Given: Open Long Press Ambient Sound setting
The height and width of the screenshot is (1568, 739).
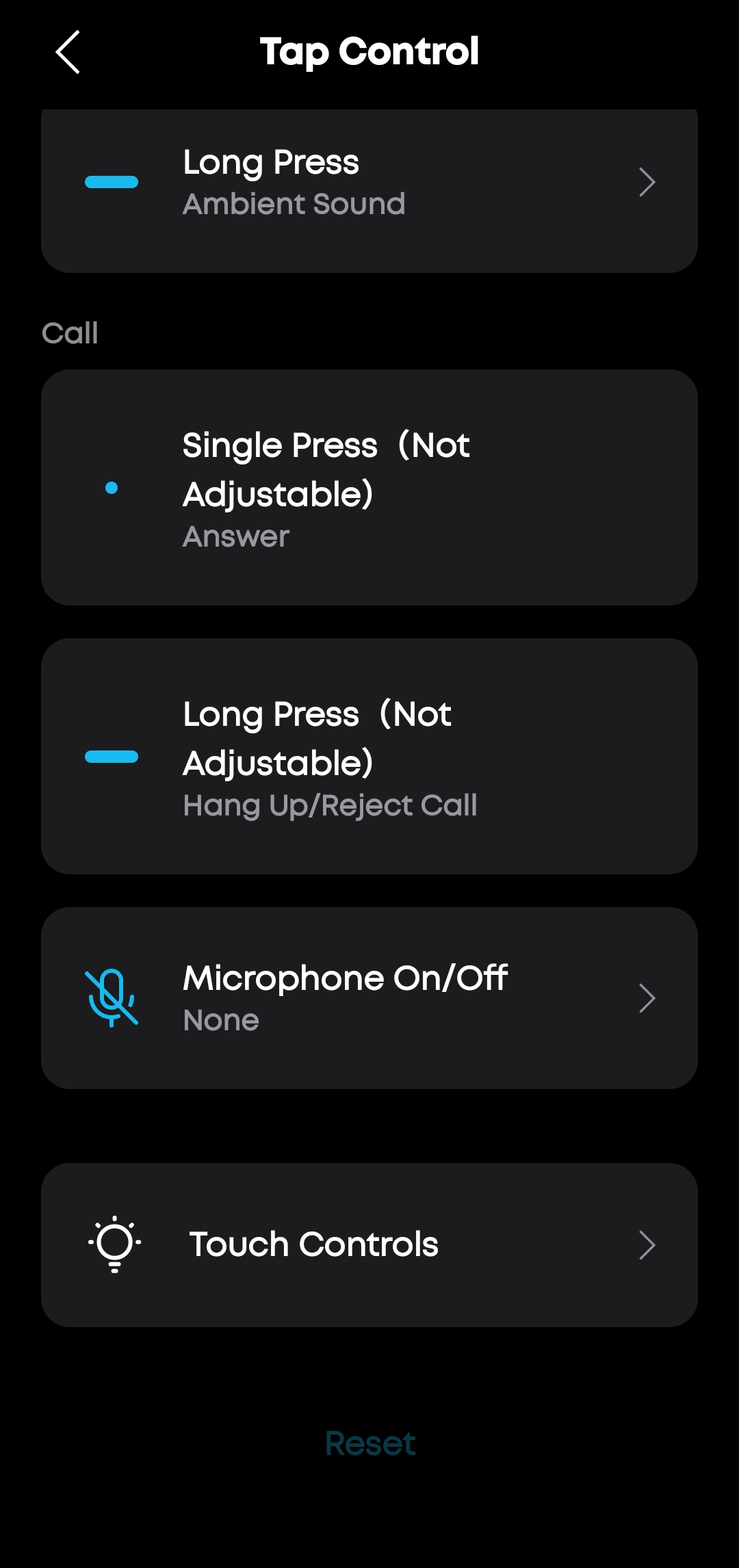Looking at the screenshot, I should [x=369, y=183].
